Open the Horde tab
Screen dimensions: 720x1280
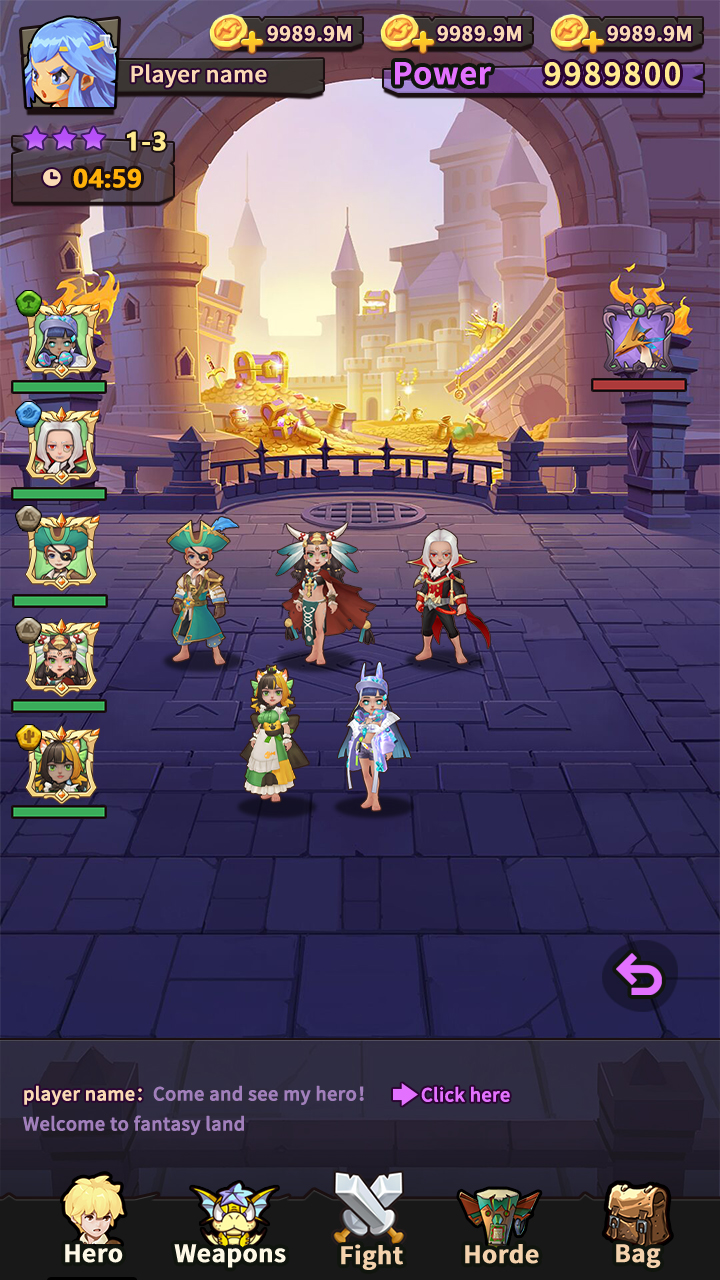point(501,1224)
